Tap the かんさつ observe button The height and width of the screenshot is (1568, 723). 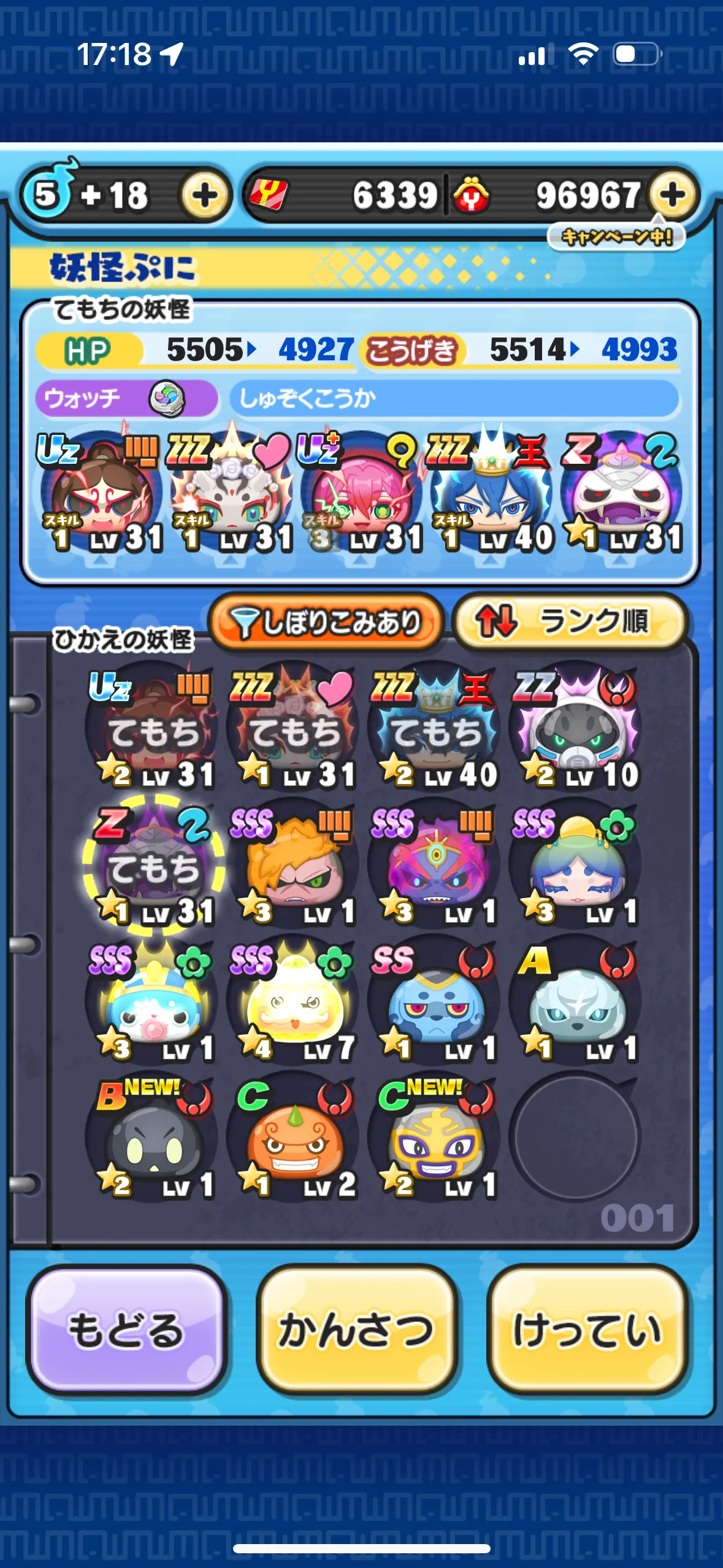(x=356, y=1330)
